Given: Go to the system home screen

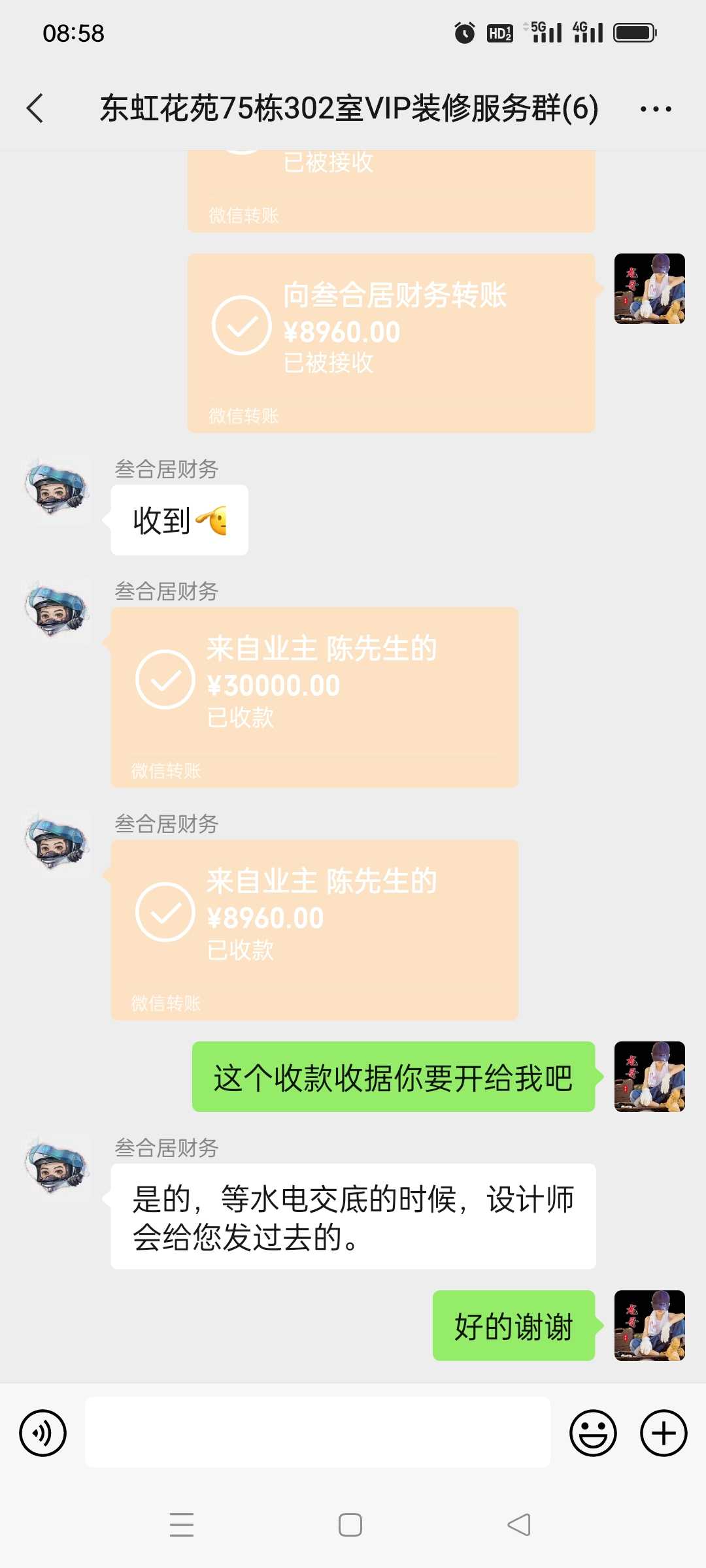Looking at the screenshot, I should coord(350,1525).
